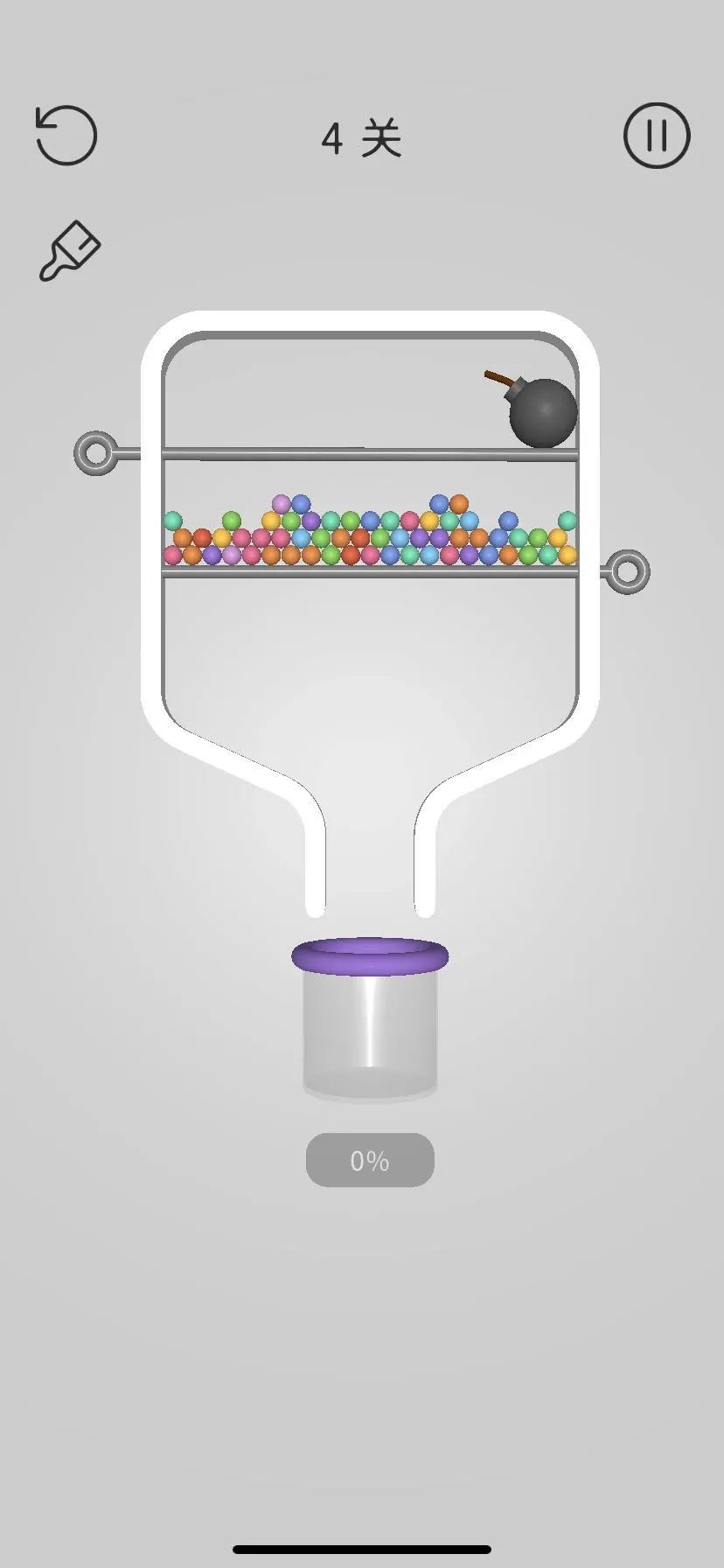Restart the current level
This screenshot has height=1568, width=724.
[66, 136]
